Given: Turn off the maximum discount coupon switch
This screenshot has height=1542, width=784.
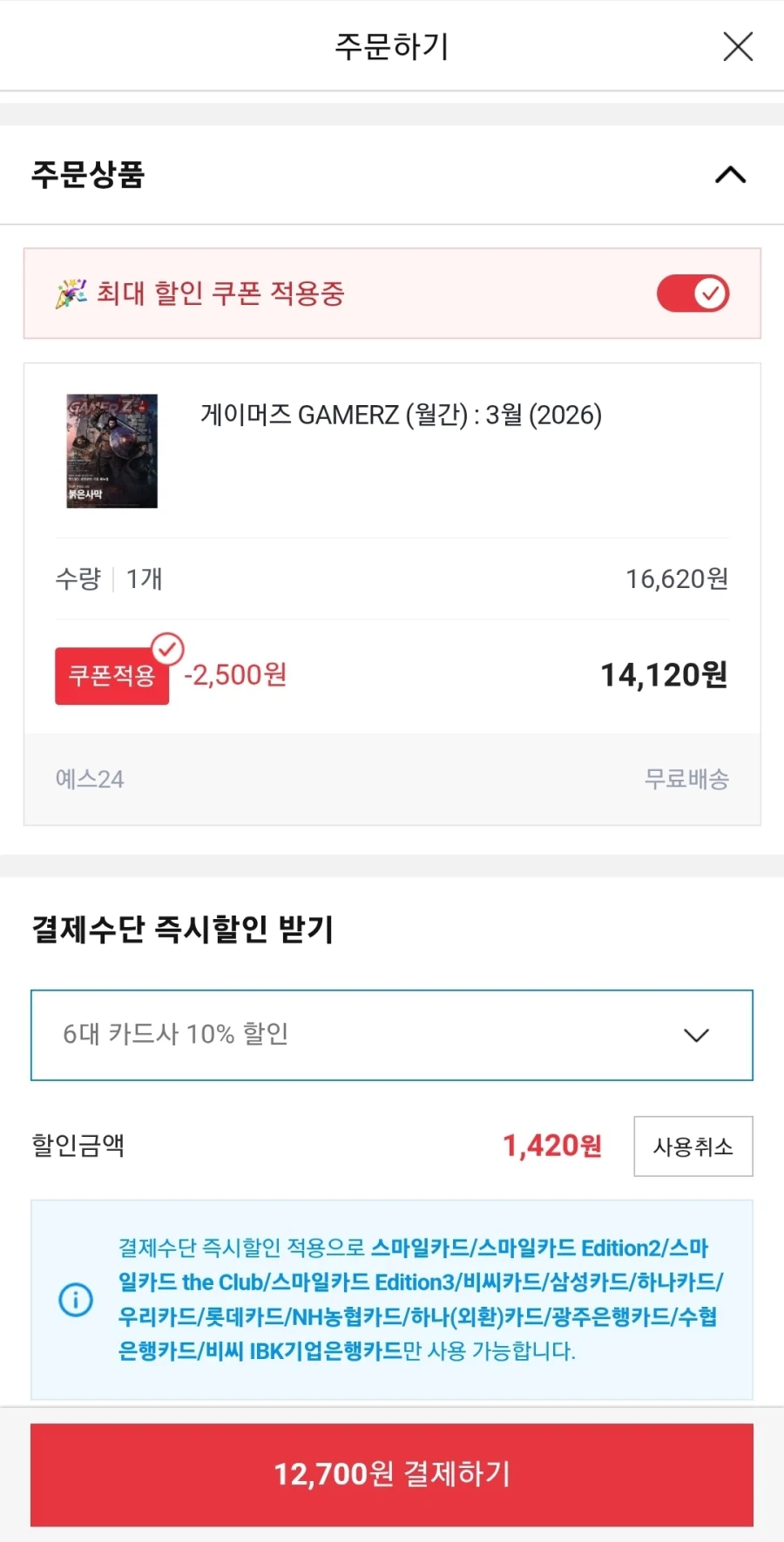Looking at the screenshot, I should click(693, 294).
